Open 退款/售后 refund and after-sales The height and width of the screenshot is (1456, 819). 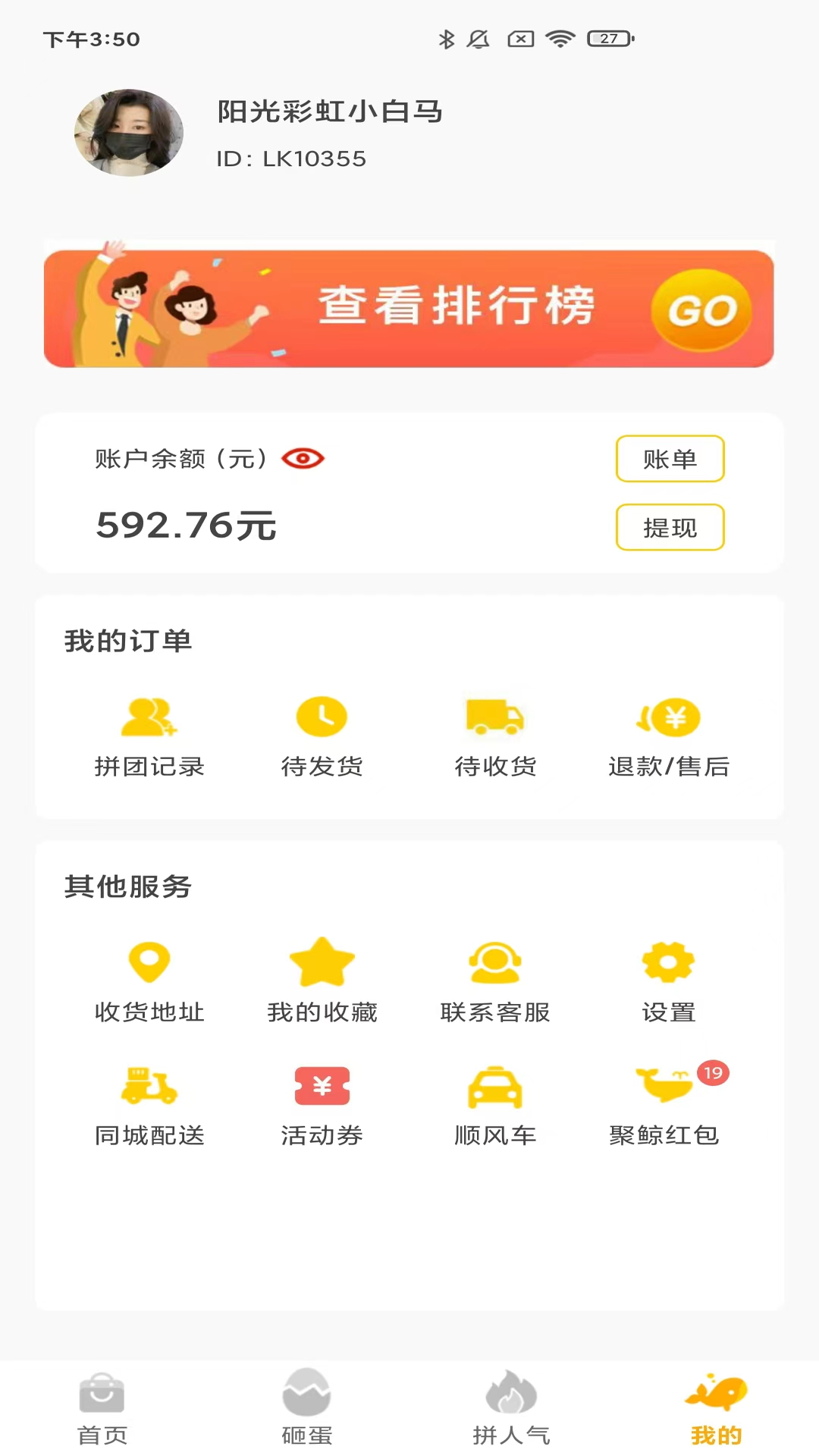[x=669, y=736]
